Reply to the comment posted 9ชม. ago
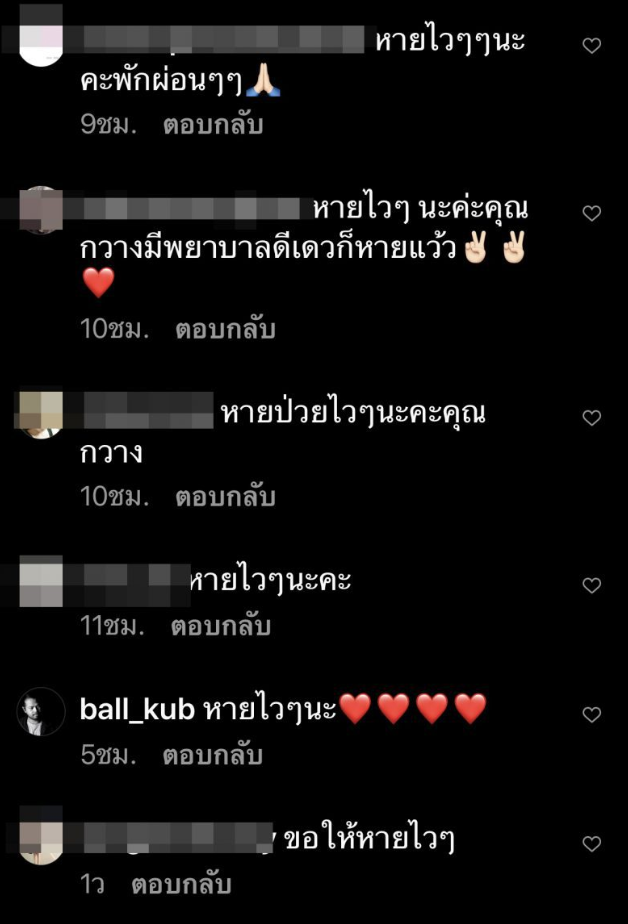 tap(213, 126)
